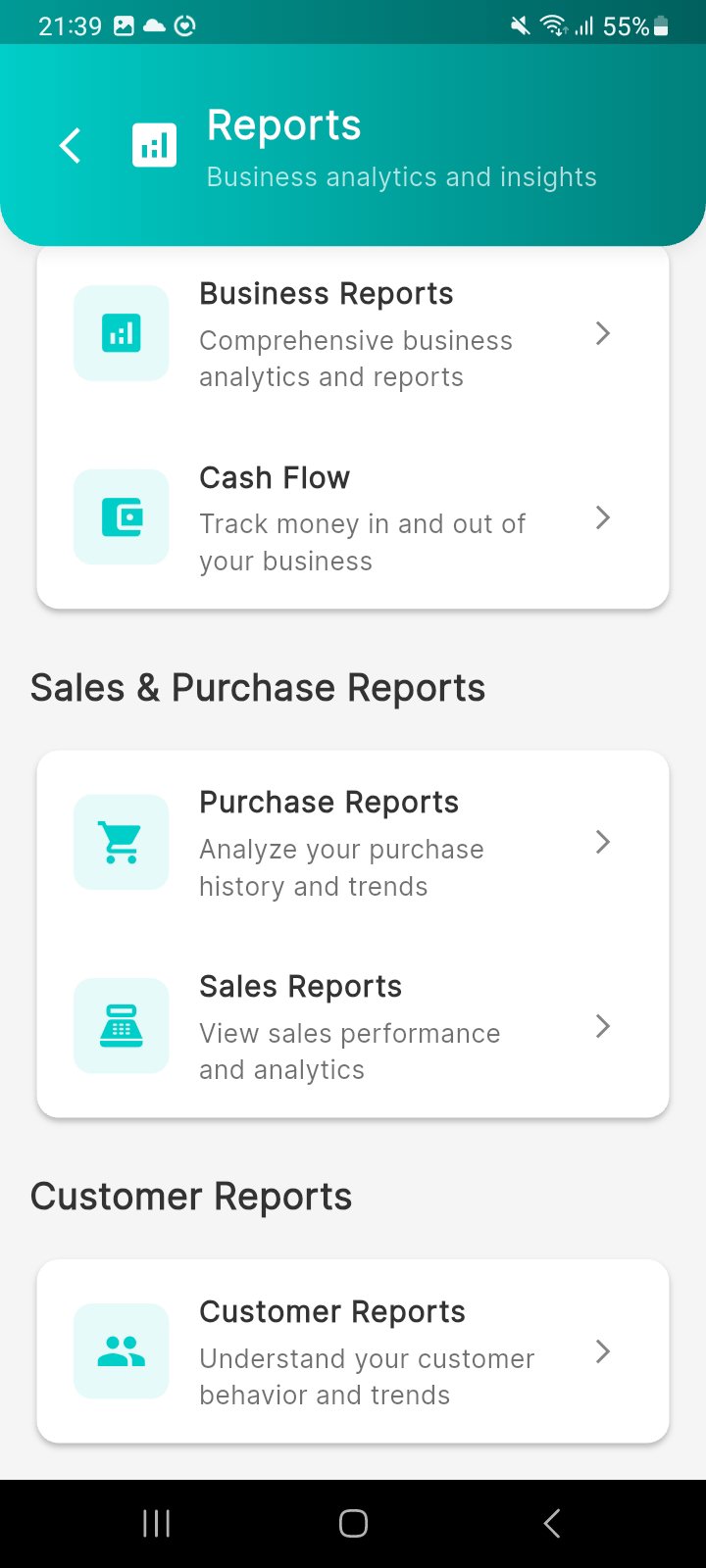Tap the people icon next to Customer Reports
Image resolution: width=706 pixels, height=1568 pixels.
121,1350
